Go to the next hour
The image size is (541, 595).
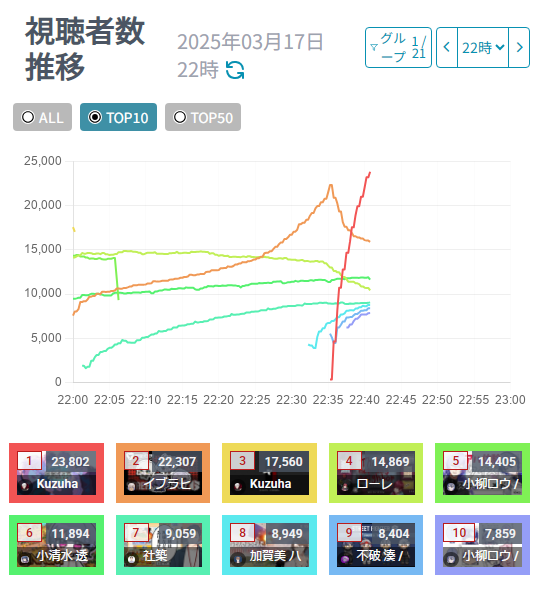coord(519,47)
